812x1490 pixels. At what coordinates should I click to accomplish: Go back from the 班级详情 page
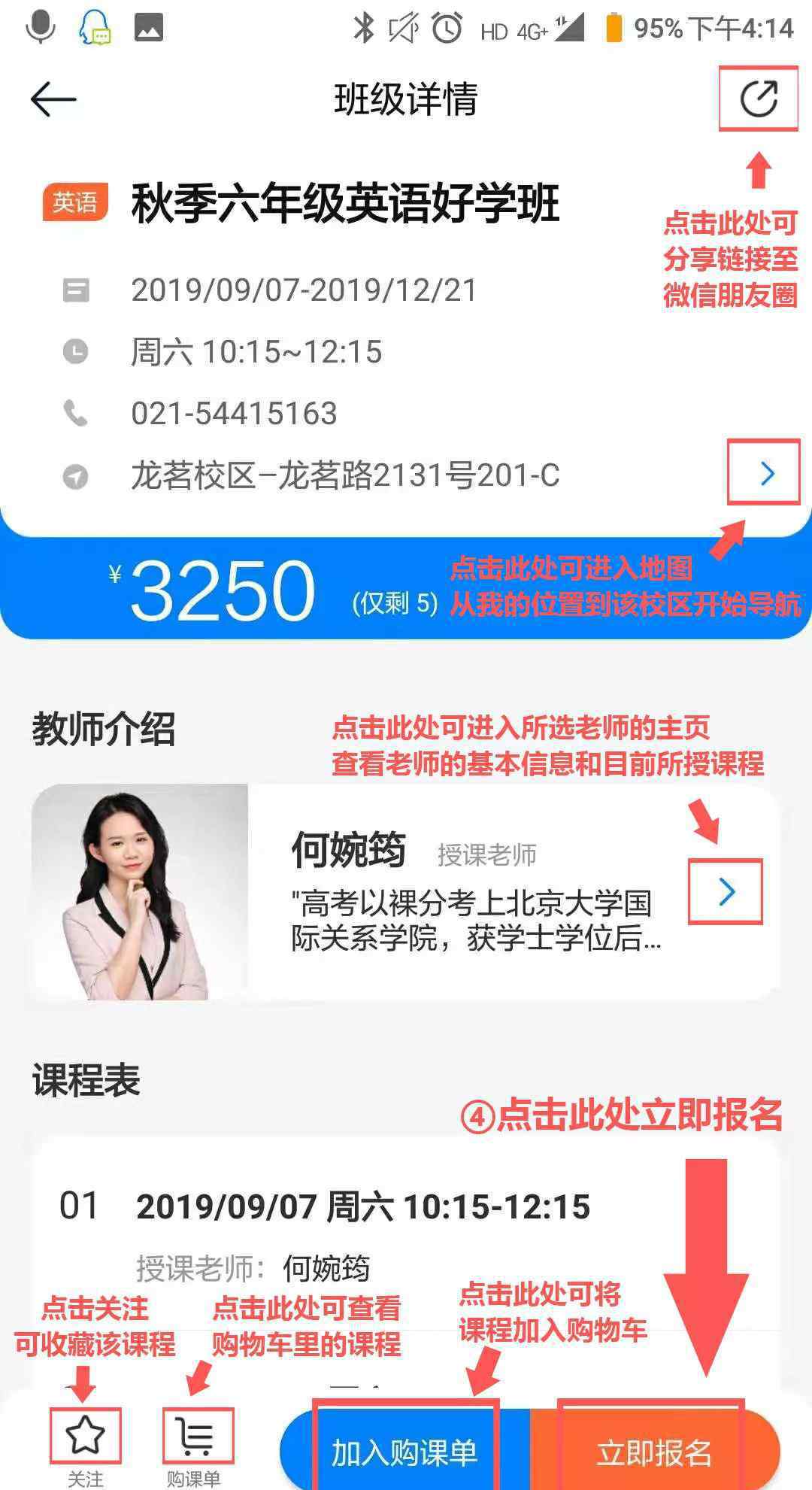53,99
